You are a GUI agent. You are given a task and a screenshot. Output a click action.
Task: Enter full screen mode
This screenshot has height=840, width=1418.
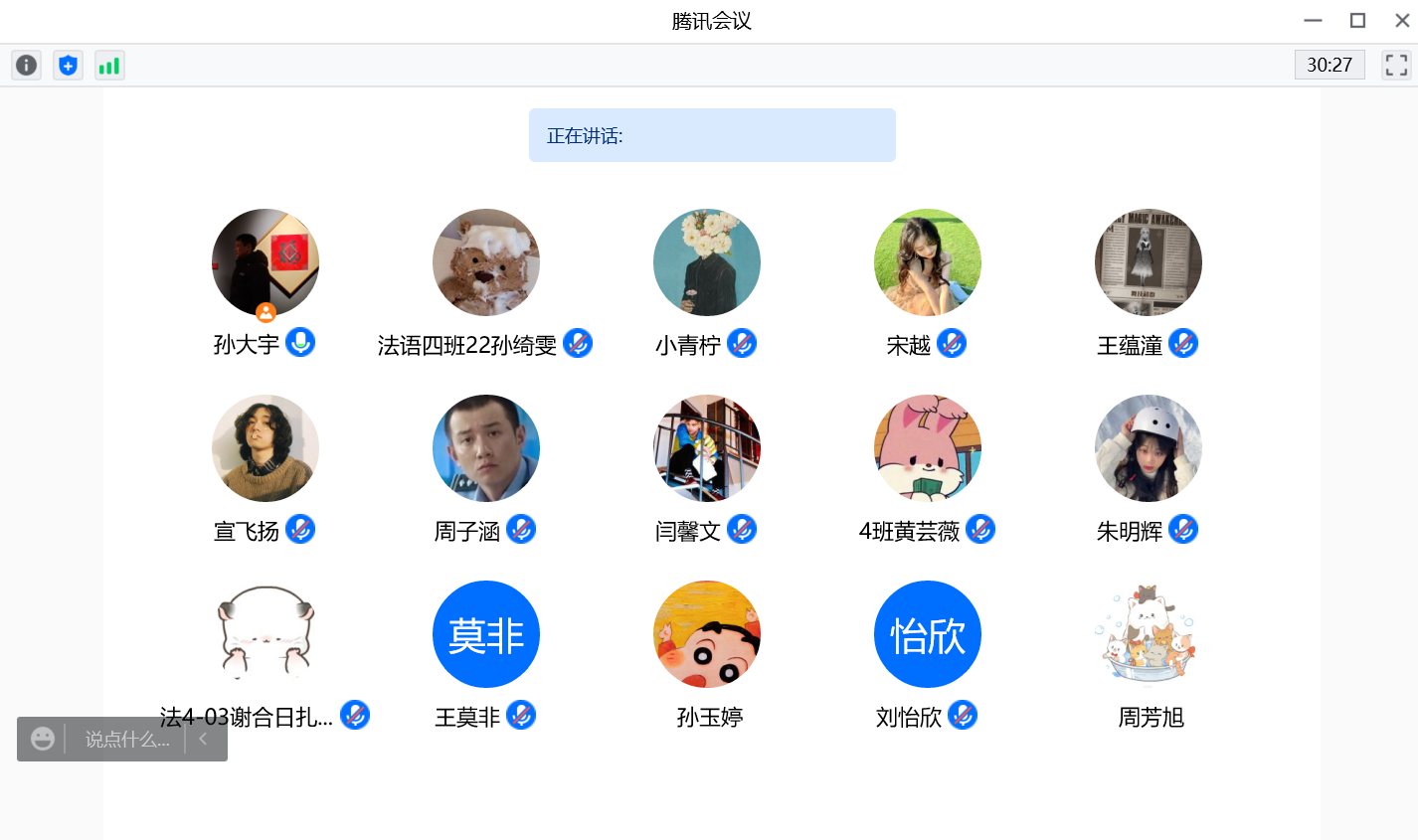click(x=1396, y=66)
